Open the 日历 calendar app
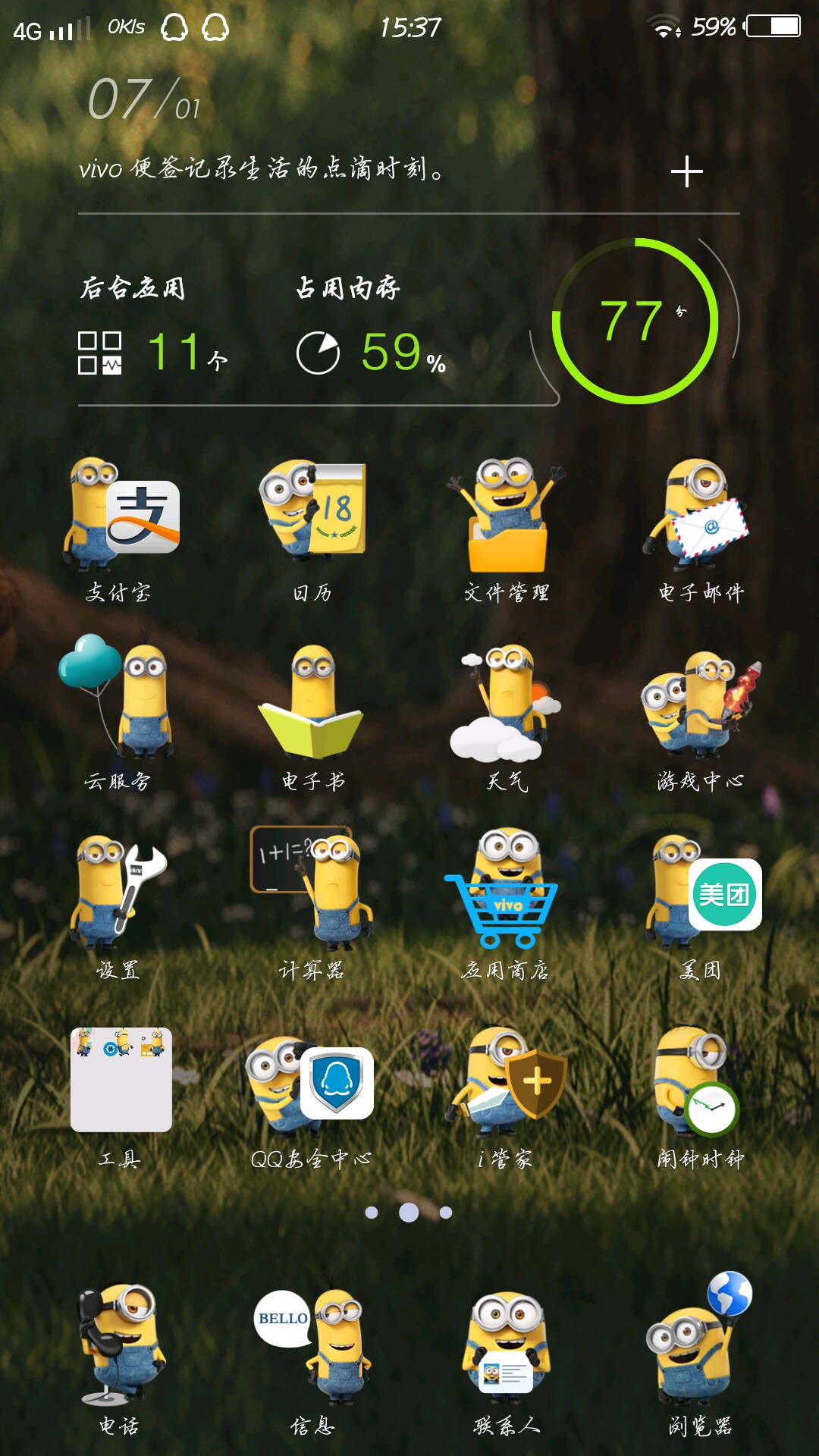819x1456 pixels. click(x=313, y=512)
